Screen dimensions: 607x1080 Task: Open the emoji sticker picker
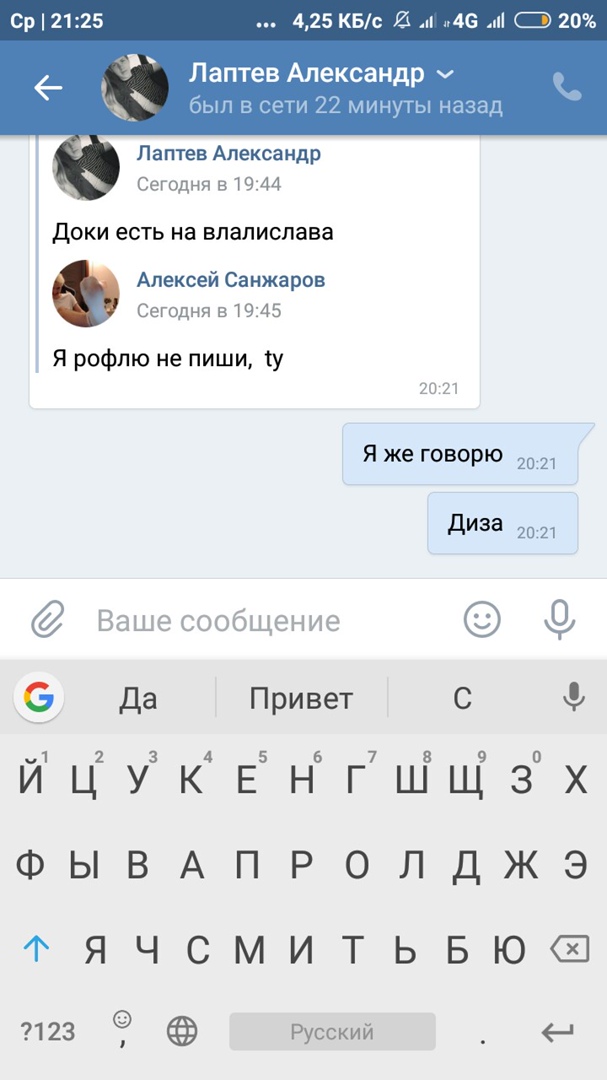click(x=482, y=620)
